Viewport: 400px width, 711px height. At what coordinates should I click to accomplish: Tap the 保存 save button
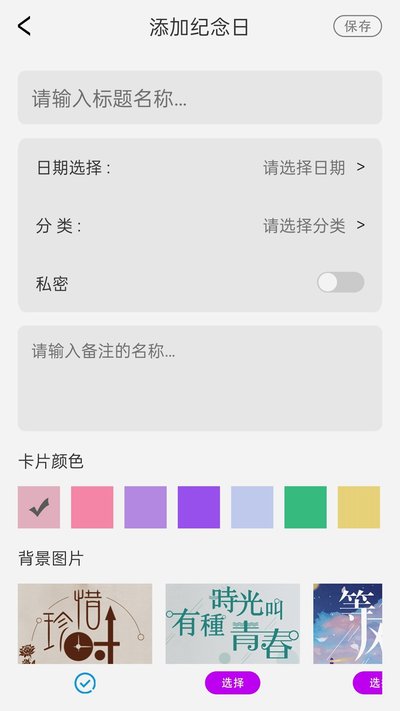(357, 26)
